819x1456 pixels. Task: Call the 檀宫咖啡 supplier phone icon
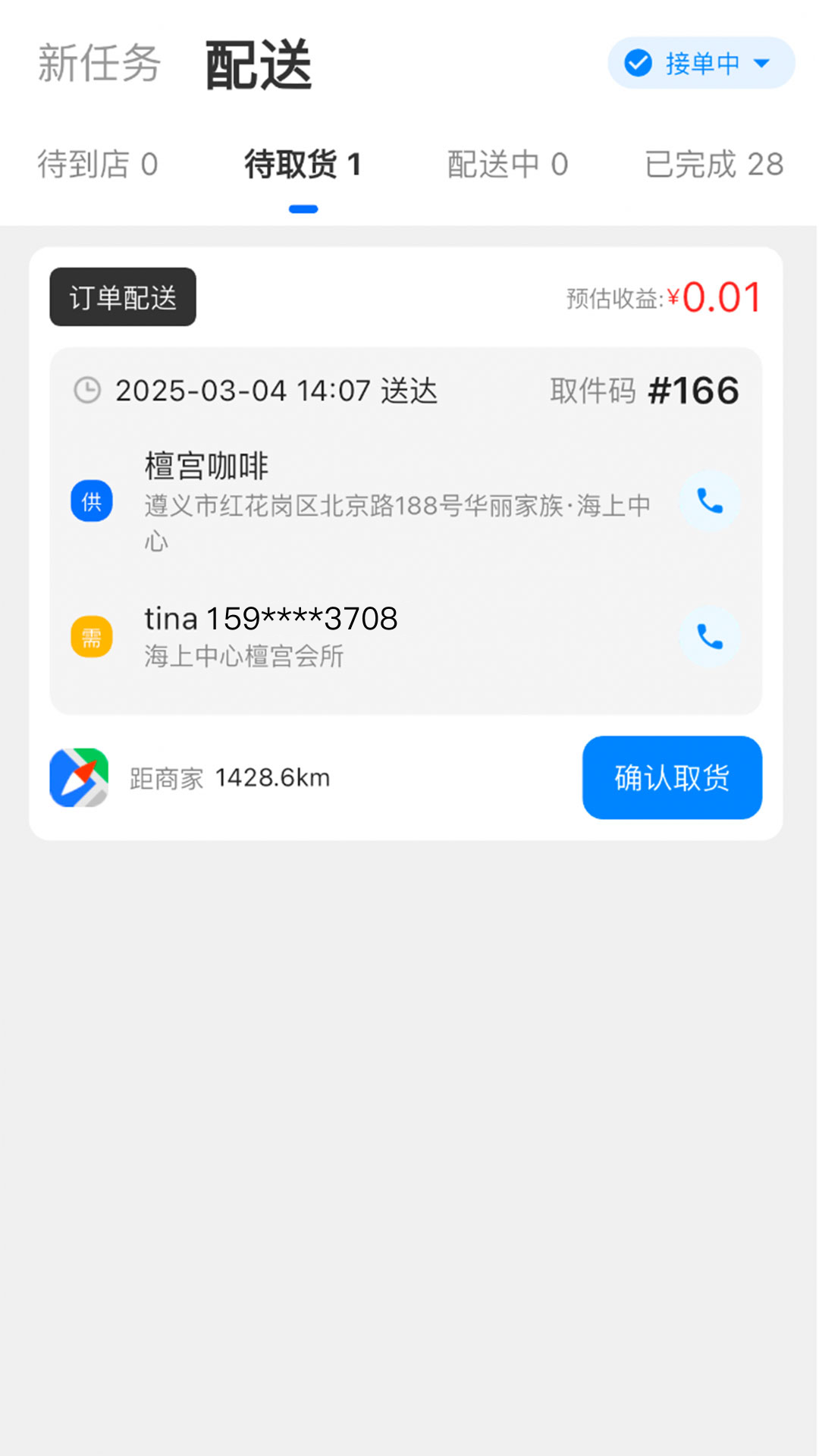[x=710, y=500]
